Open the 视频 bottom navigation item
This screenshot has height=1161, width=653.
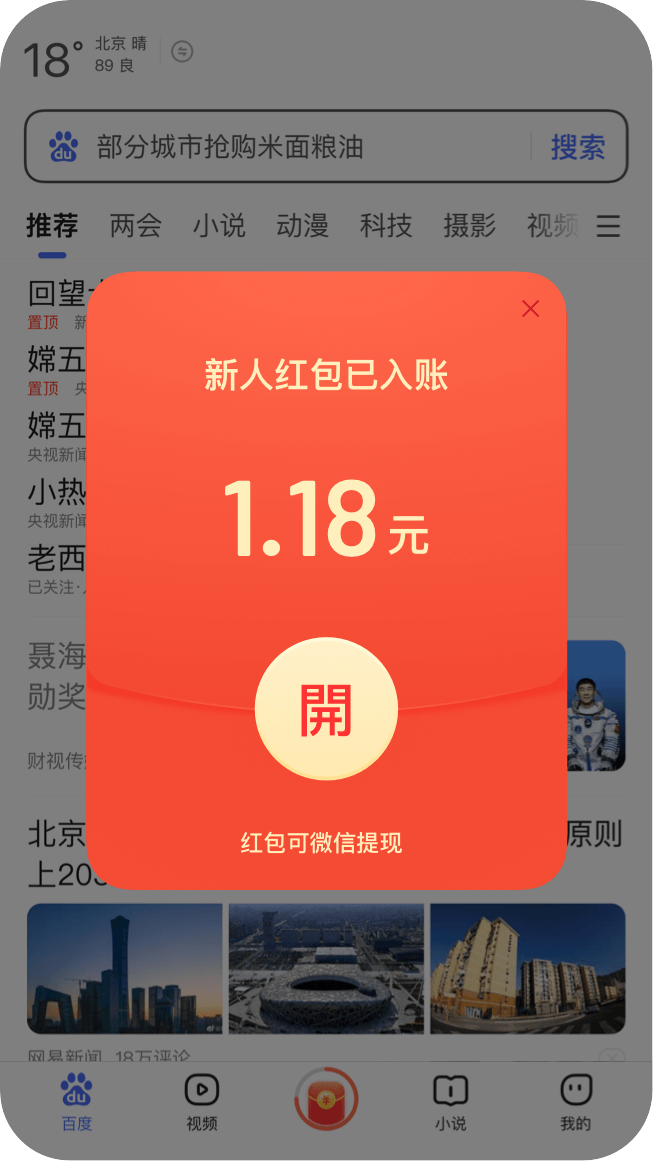[201, 1102]
